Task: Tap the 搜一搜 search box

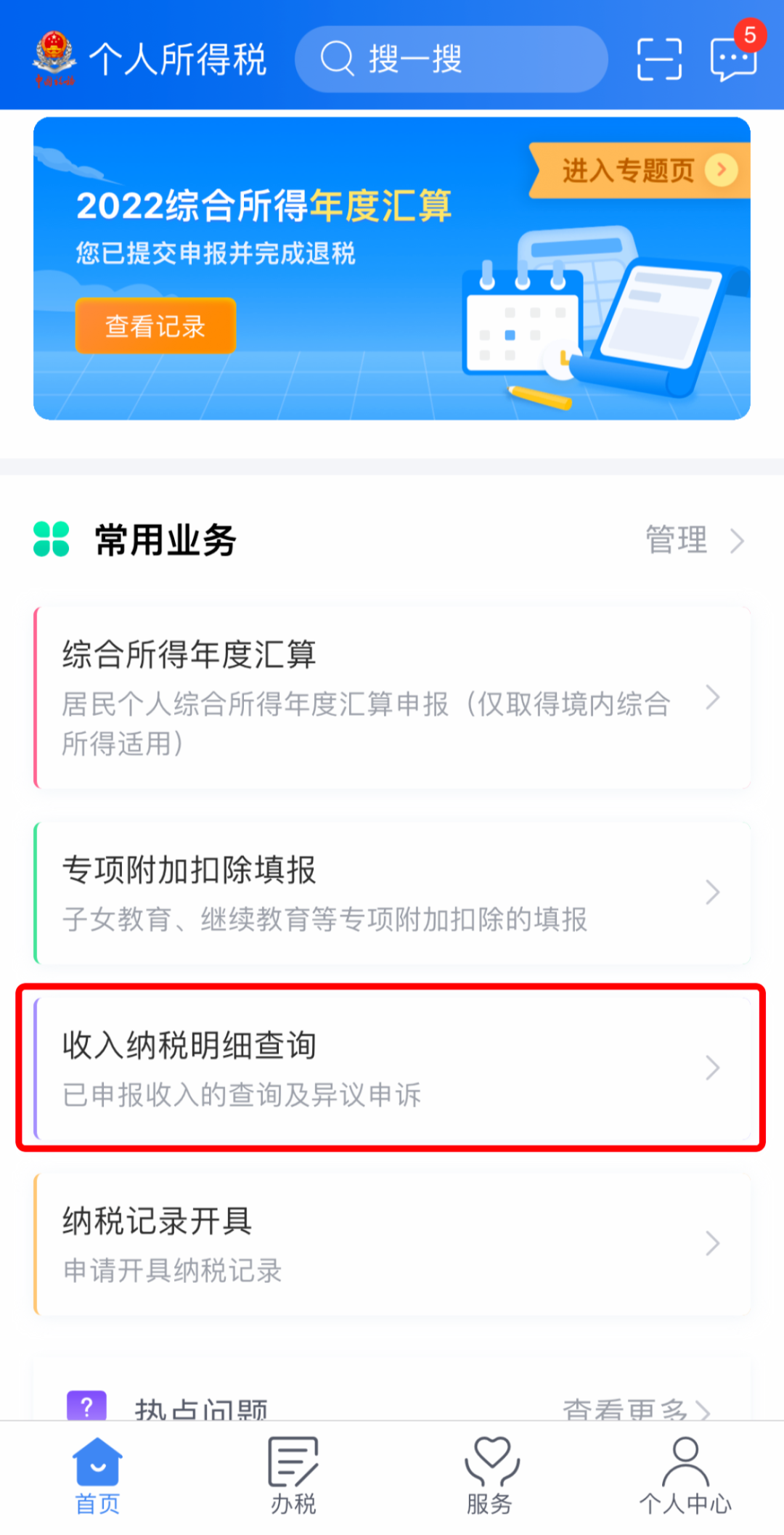Action: 450,59
